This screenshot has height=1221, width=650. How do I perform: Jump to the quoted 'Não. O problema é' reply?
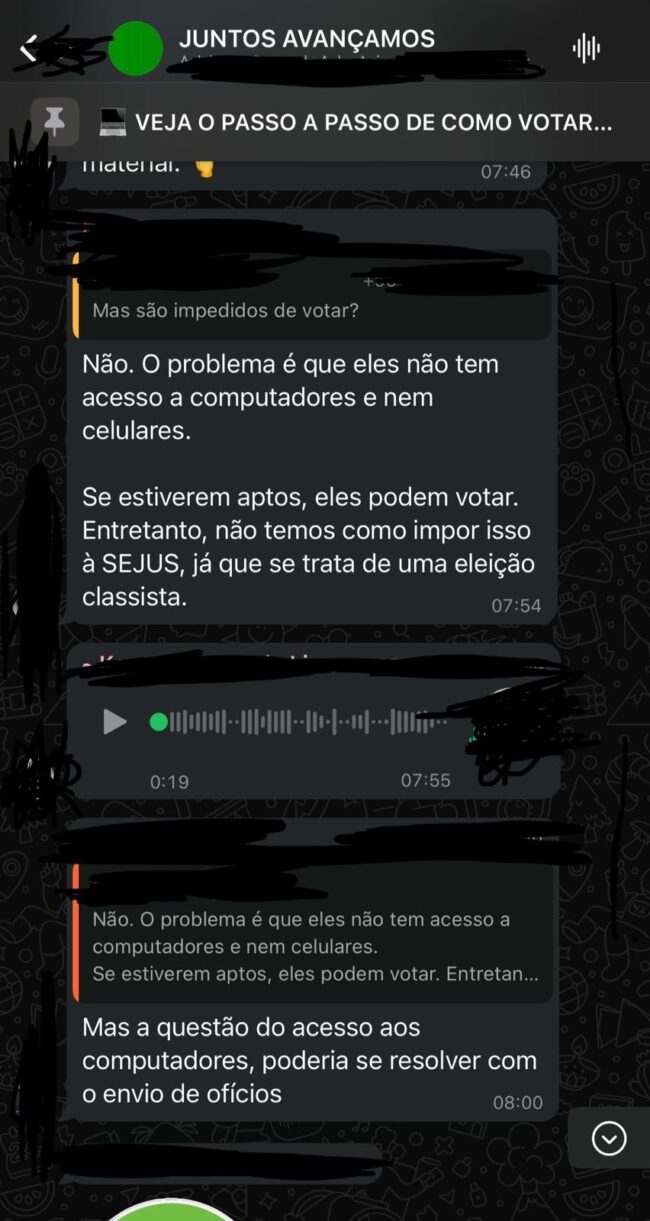point(310,945)
